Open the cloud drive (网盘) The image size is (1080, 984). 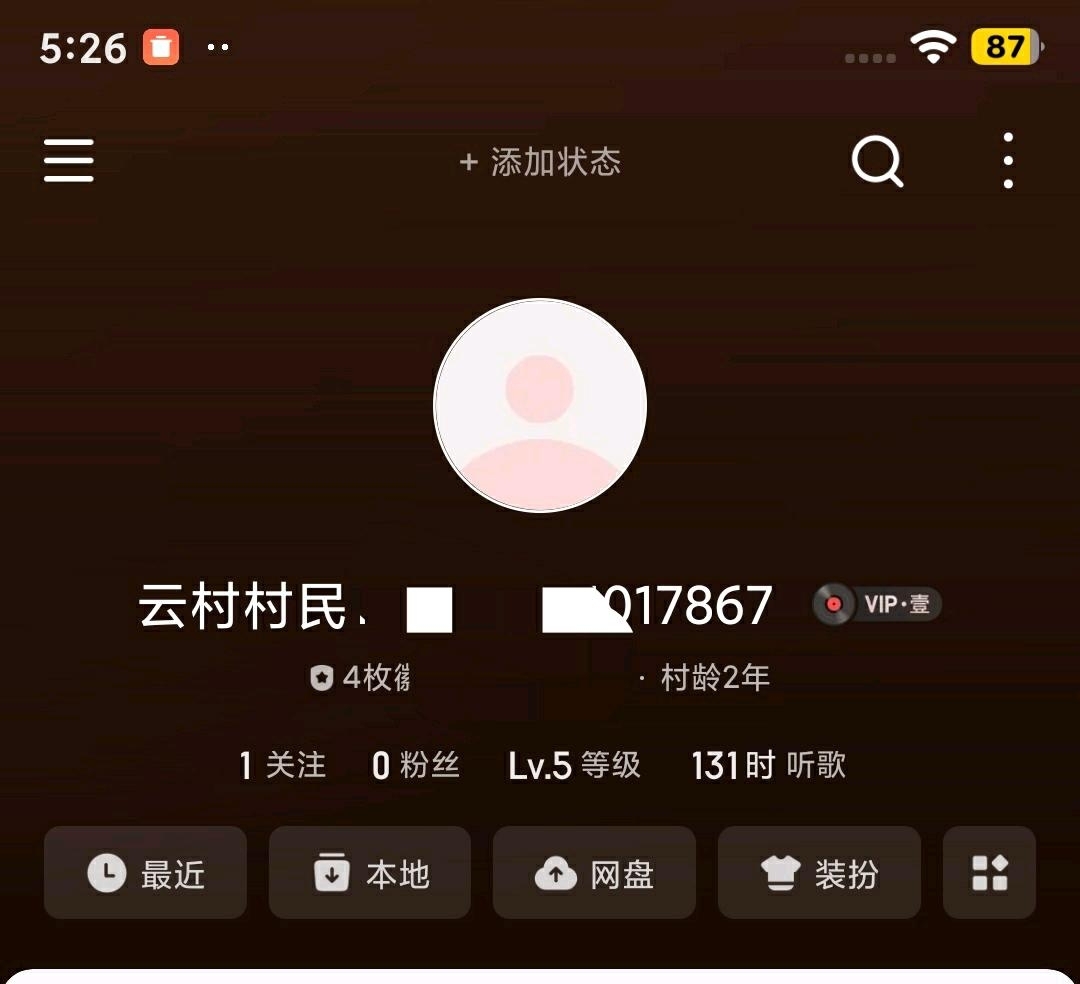[x=594, y=873]
